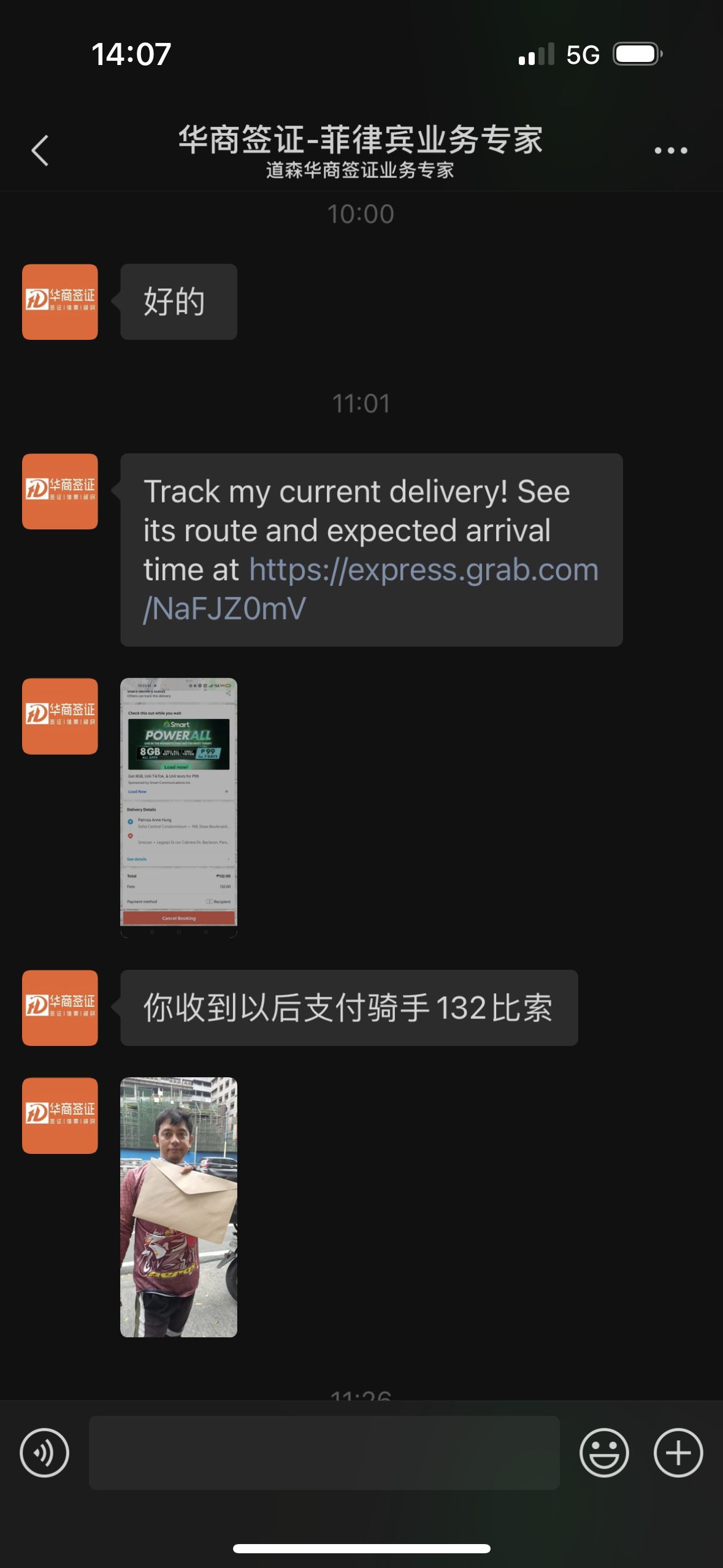Open the photo of the rider holding an envelope

click(x=178, y=1207)
